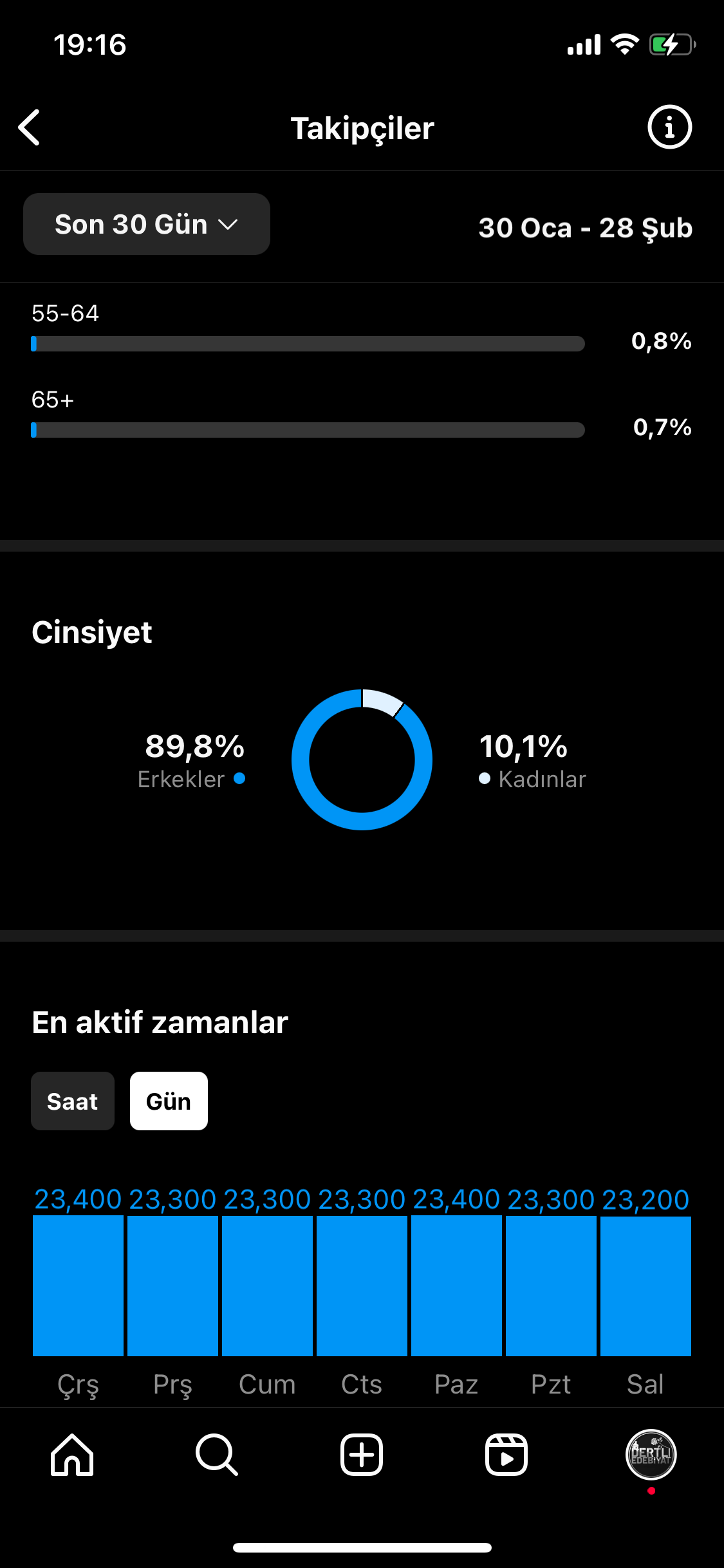The width and height of the screenshot is (724, 1568).
Task: Open the Reels tab
Action: [x=506, y=1455]
